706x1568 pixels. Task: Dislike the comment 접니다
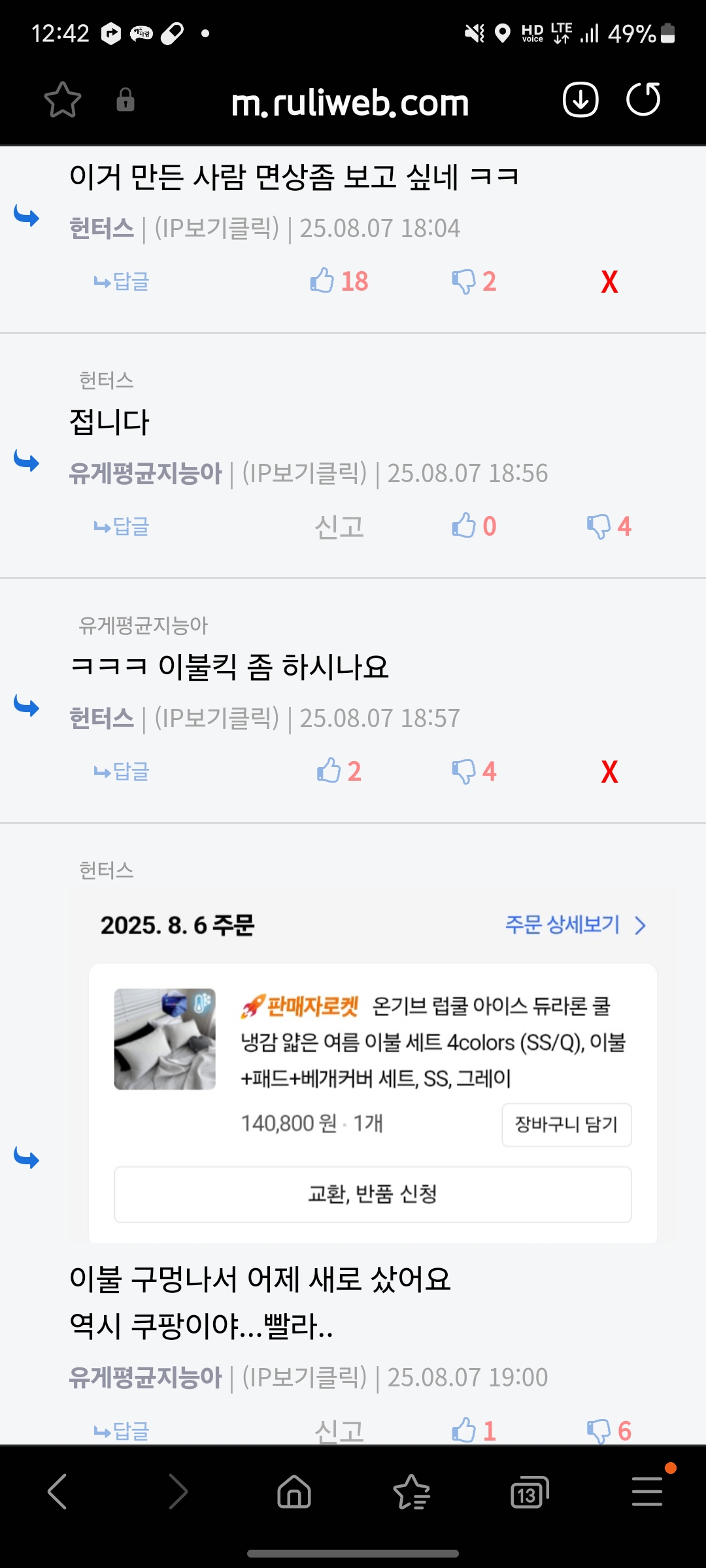[609, 527]
